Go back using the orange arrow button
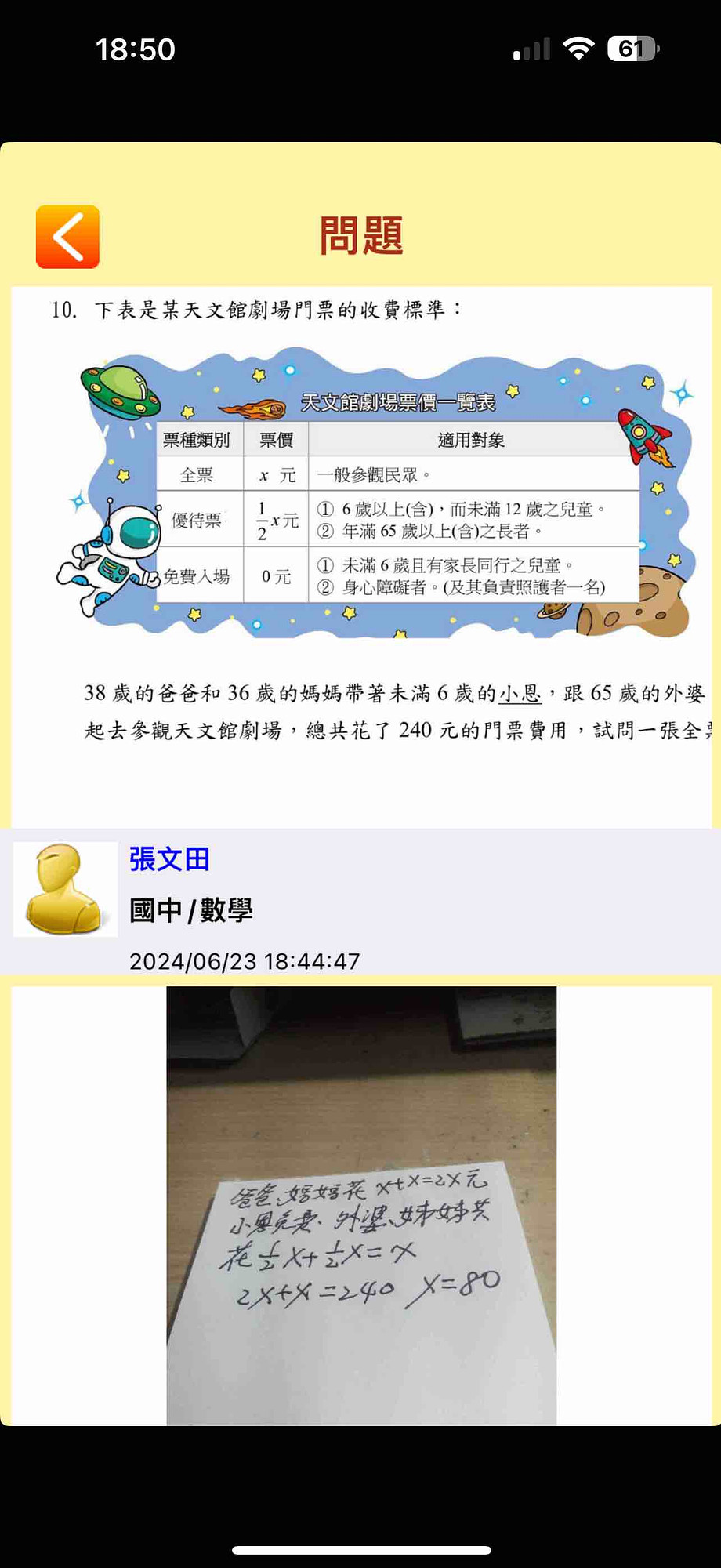The width and height of the screenshot is (721, 1568). pos(67,237)
